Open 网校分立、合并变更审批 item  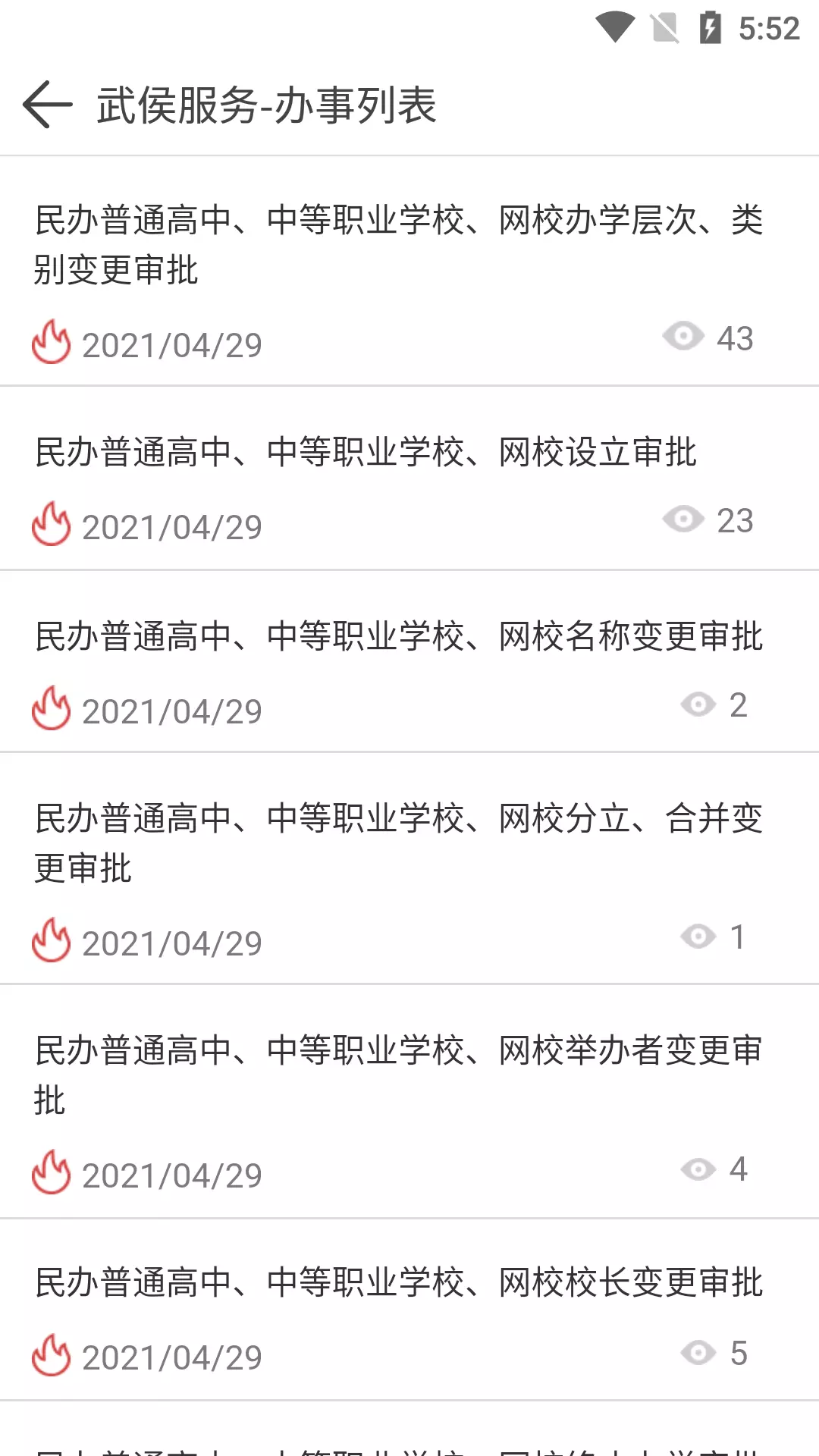(x=409, y=869)
